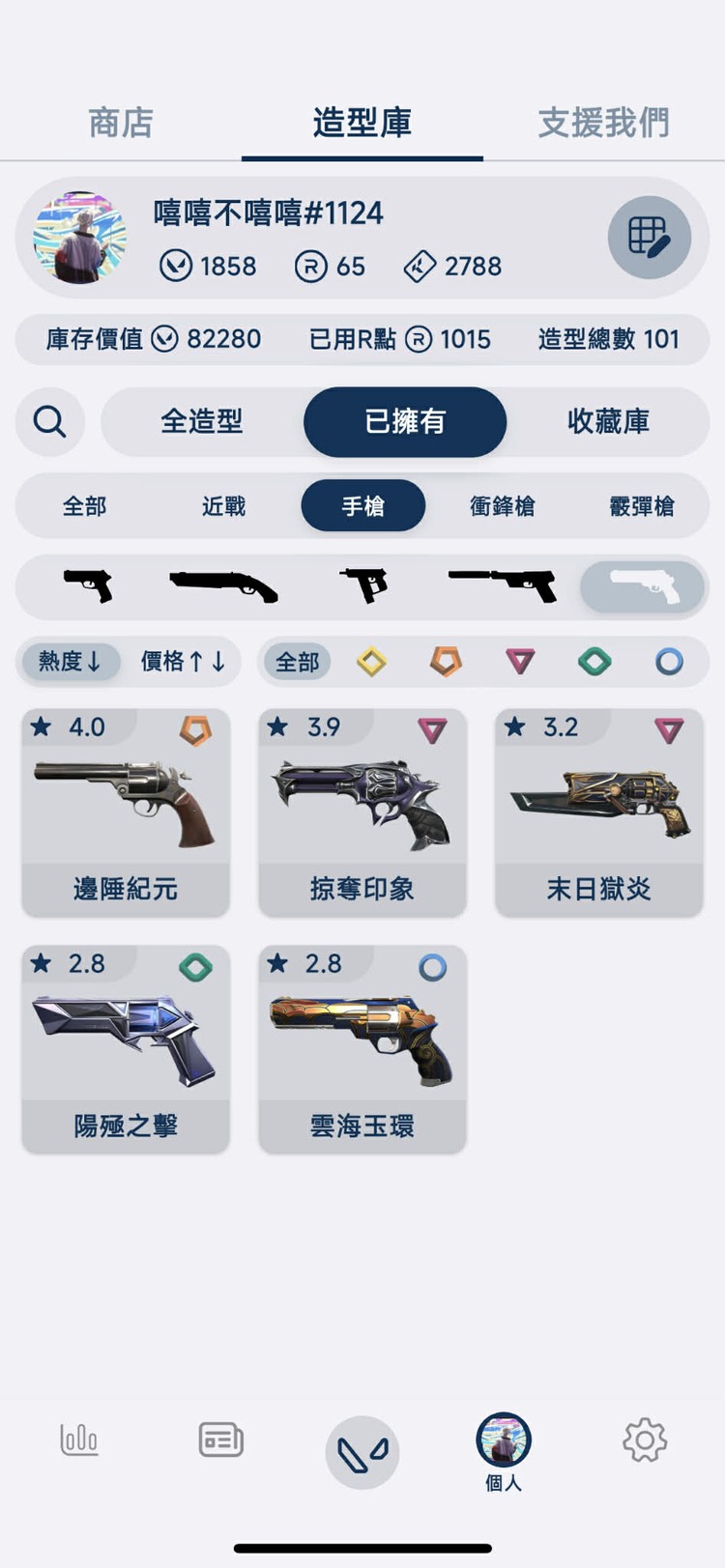Open the news feed icon in bottom bar
Image resolution: width=725 pixels, height=1568 pixels.
click(x=220, y=1439)
